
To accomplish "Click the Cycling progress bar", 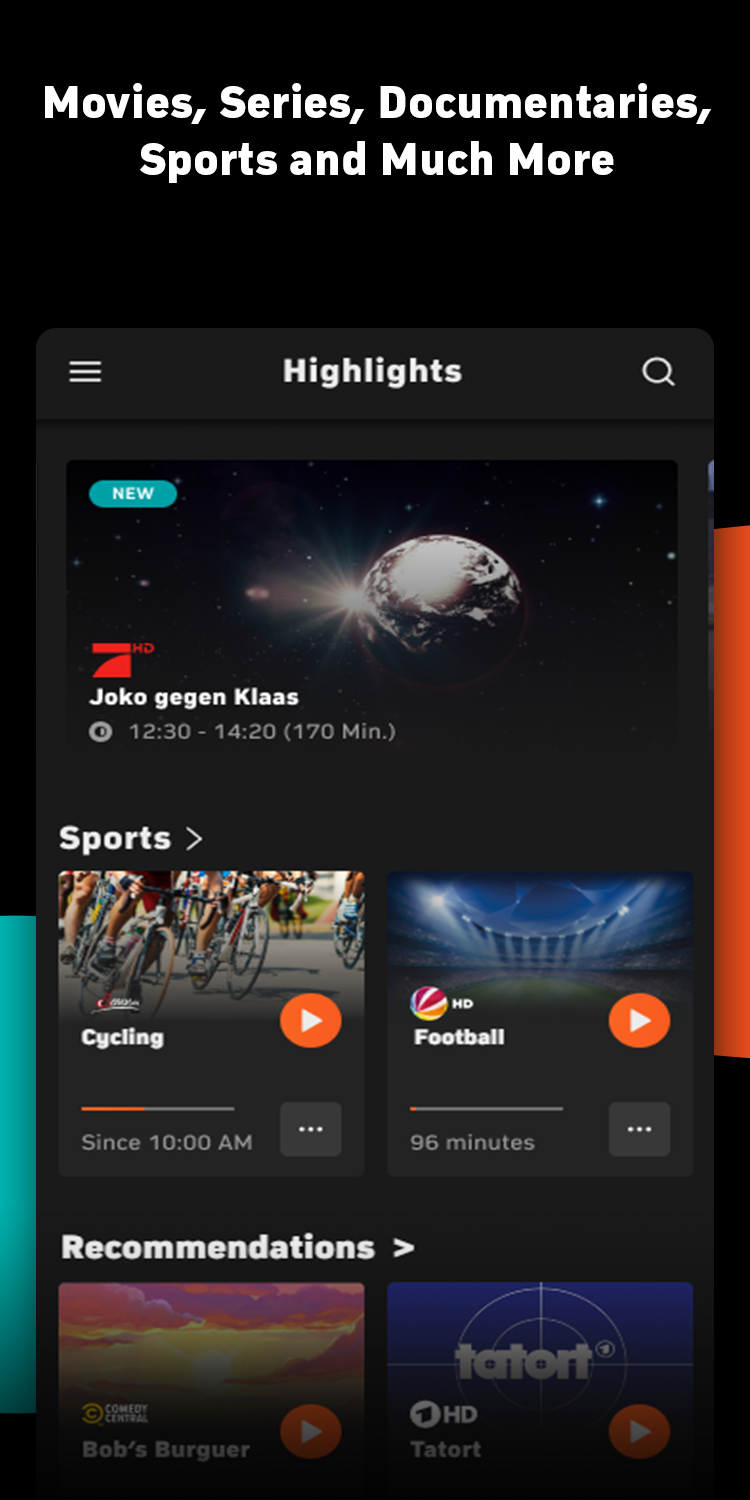I will pos(157,1108).
